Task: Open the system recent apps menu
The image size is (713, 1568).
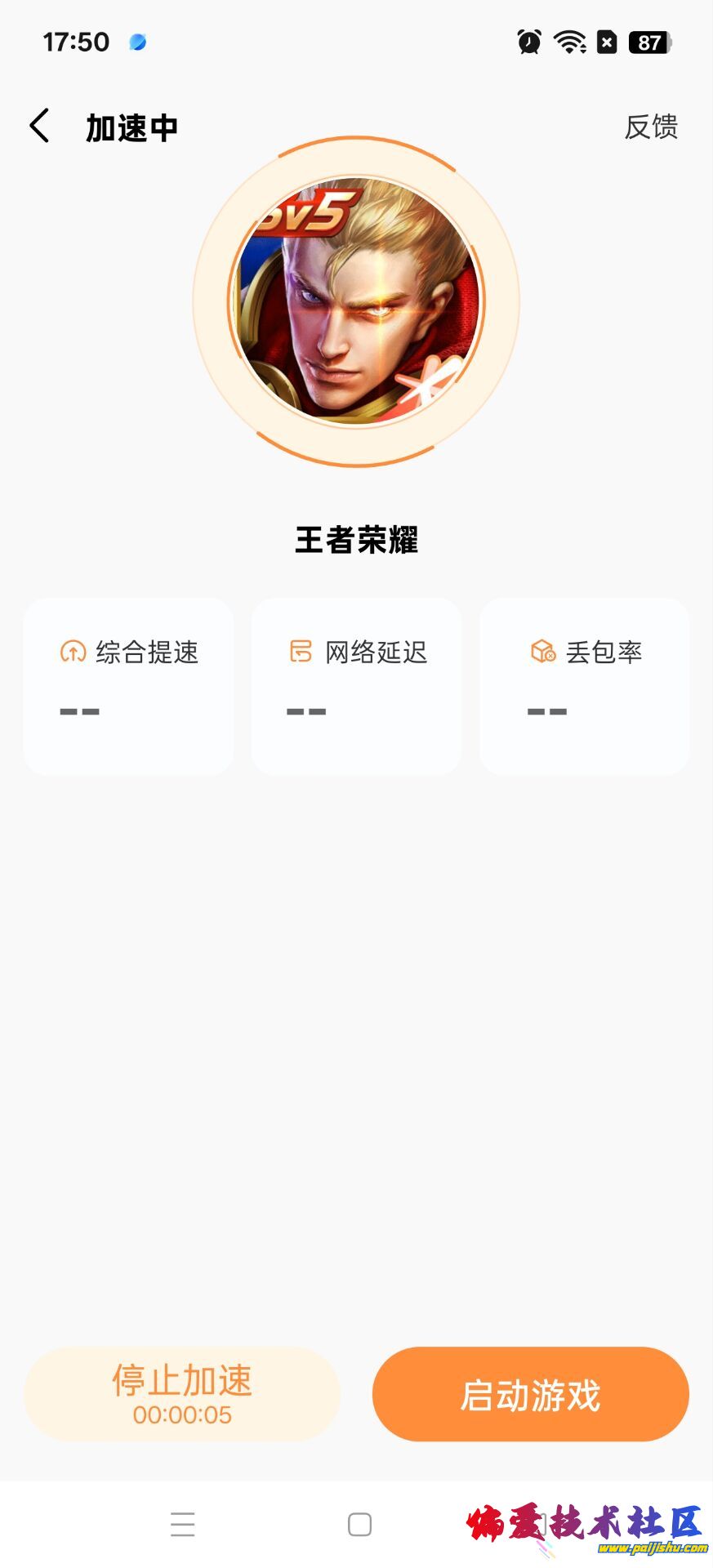Action: [x=182, y=1524]
